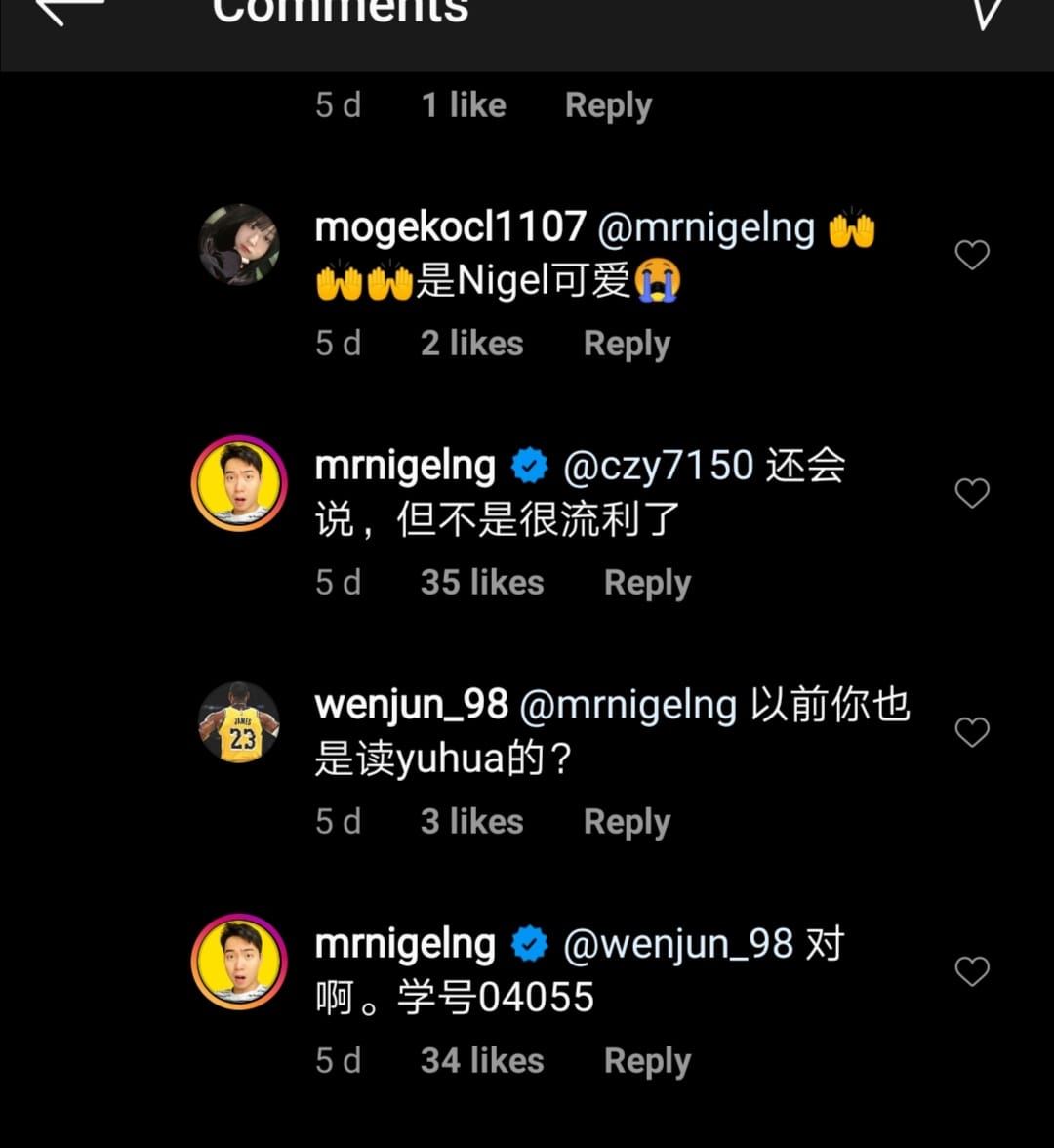View the 34 likes list
This screenshot has width=1054, height=1148.
coord(482,1061)
